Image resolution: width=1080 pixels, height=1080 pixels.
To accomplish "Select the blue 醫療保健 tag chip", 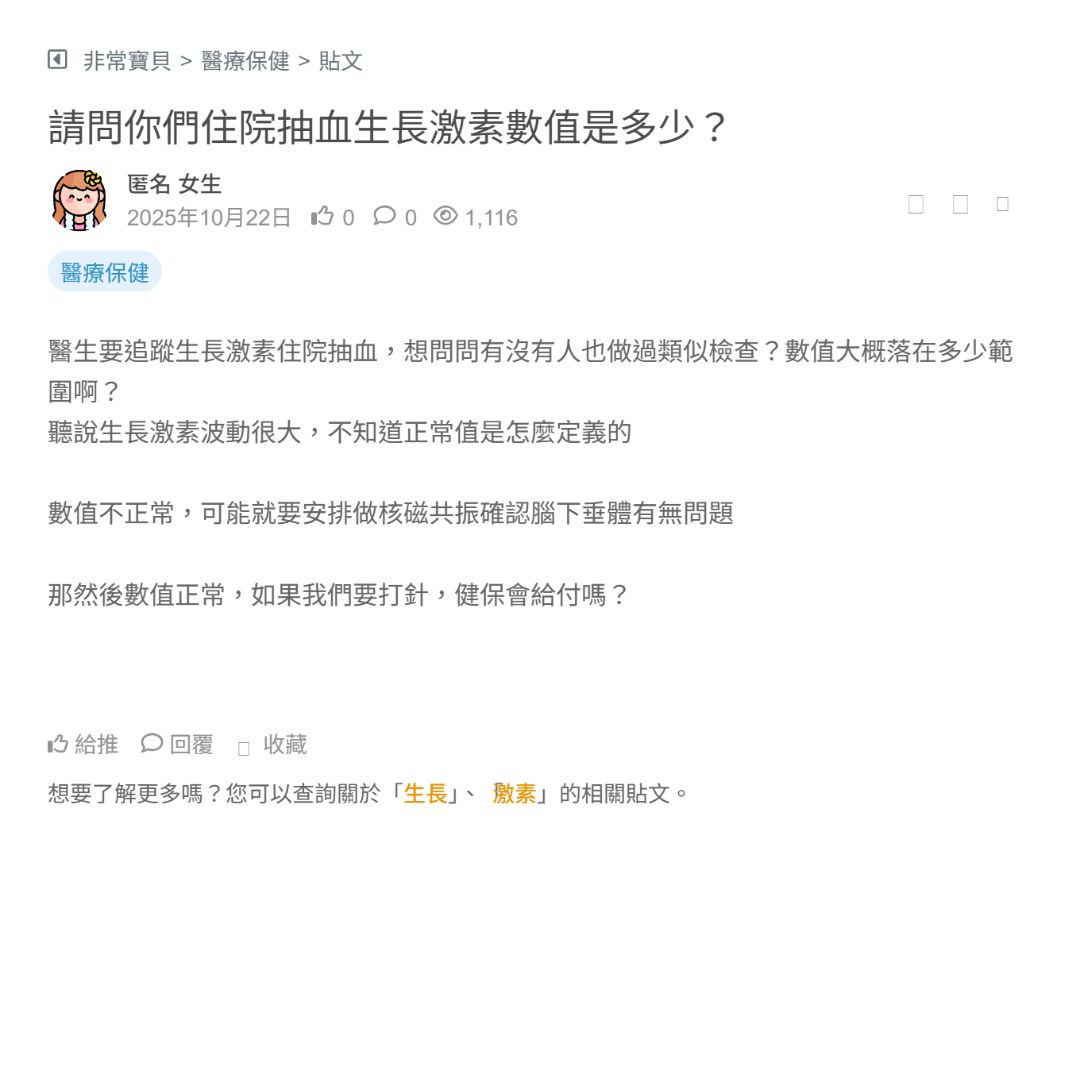I will pyautogui.click(x=105, y=272).
